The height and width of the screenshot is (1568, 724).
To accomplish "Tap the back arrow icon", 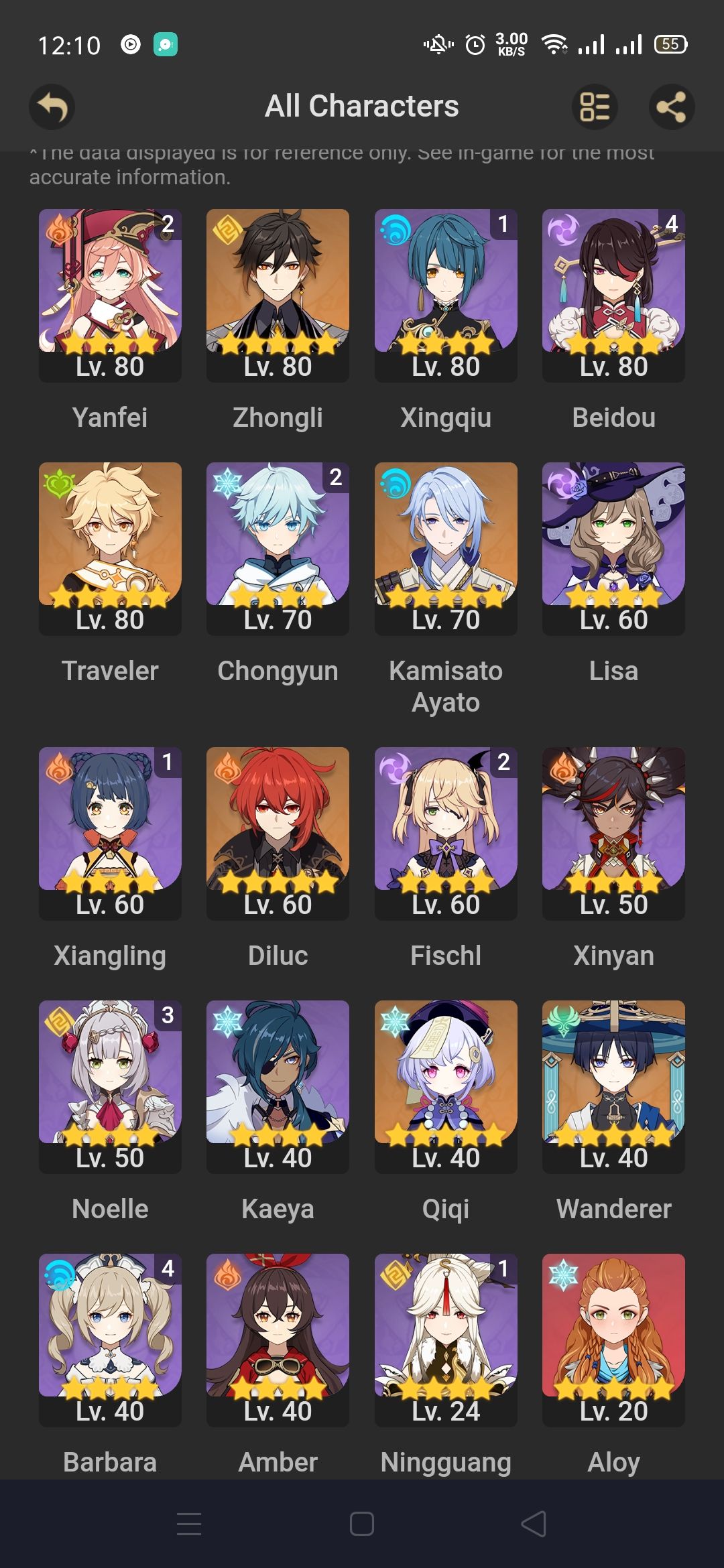I will coord(51,107).
